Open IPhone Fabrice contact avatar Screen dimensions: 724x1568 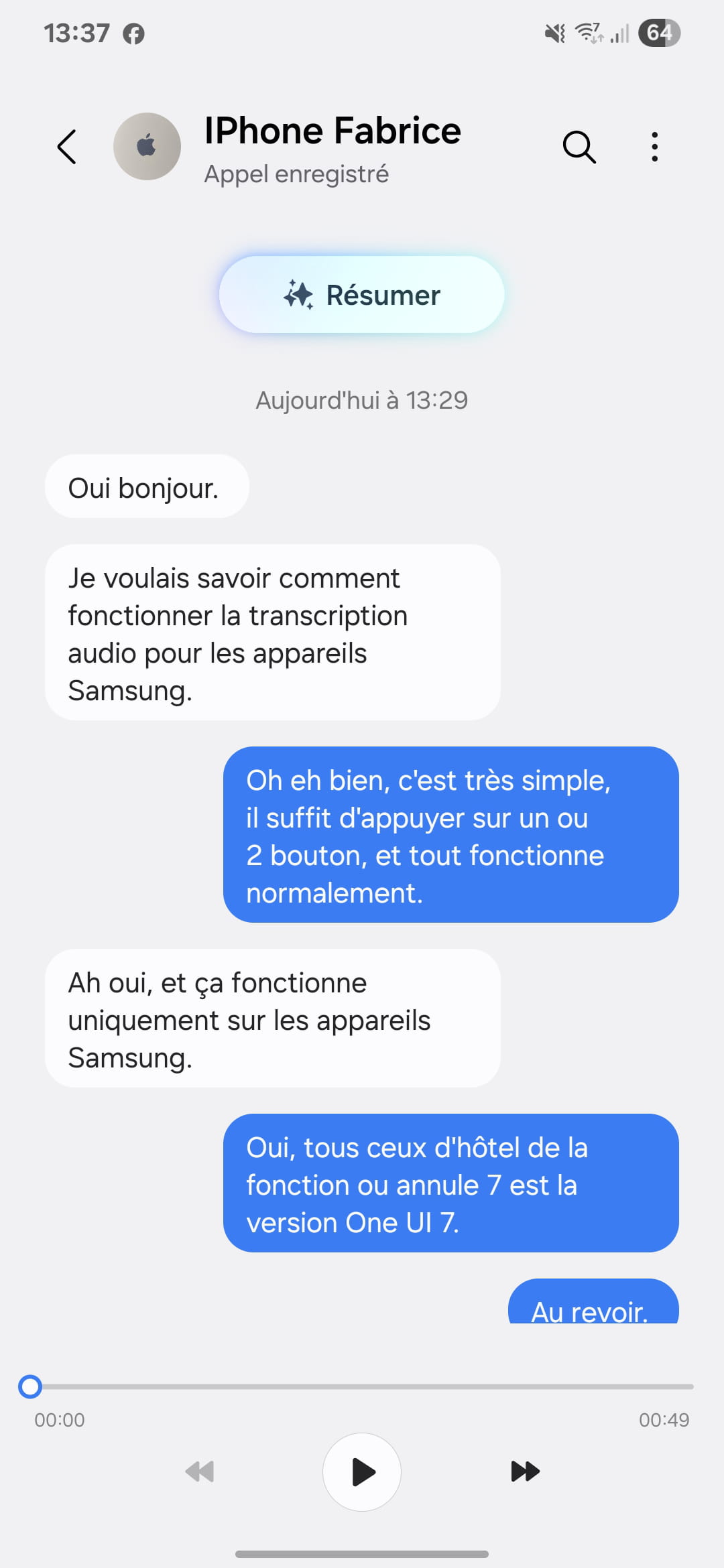click(147, 146)
